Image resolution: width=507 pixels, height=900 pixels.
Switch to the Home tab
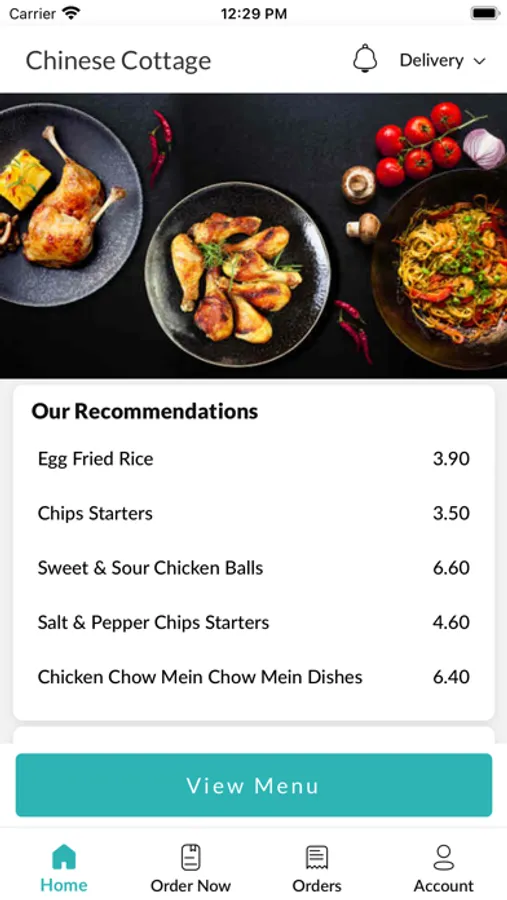pos(64,868)
